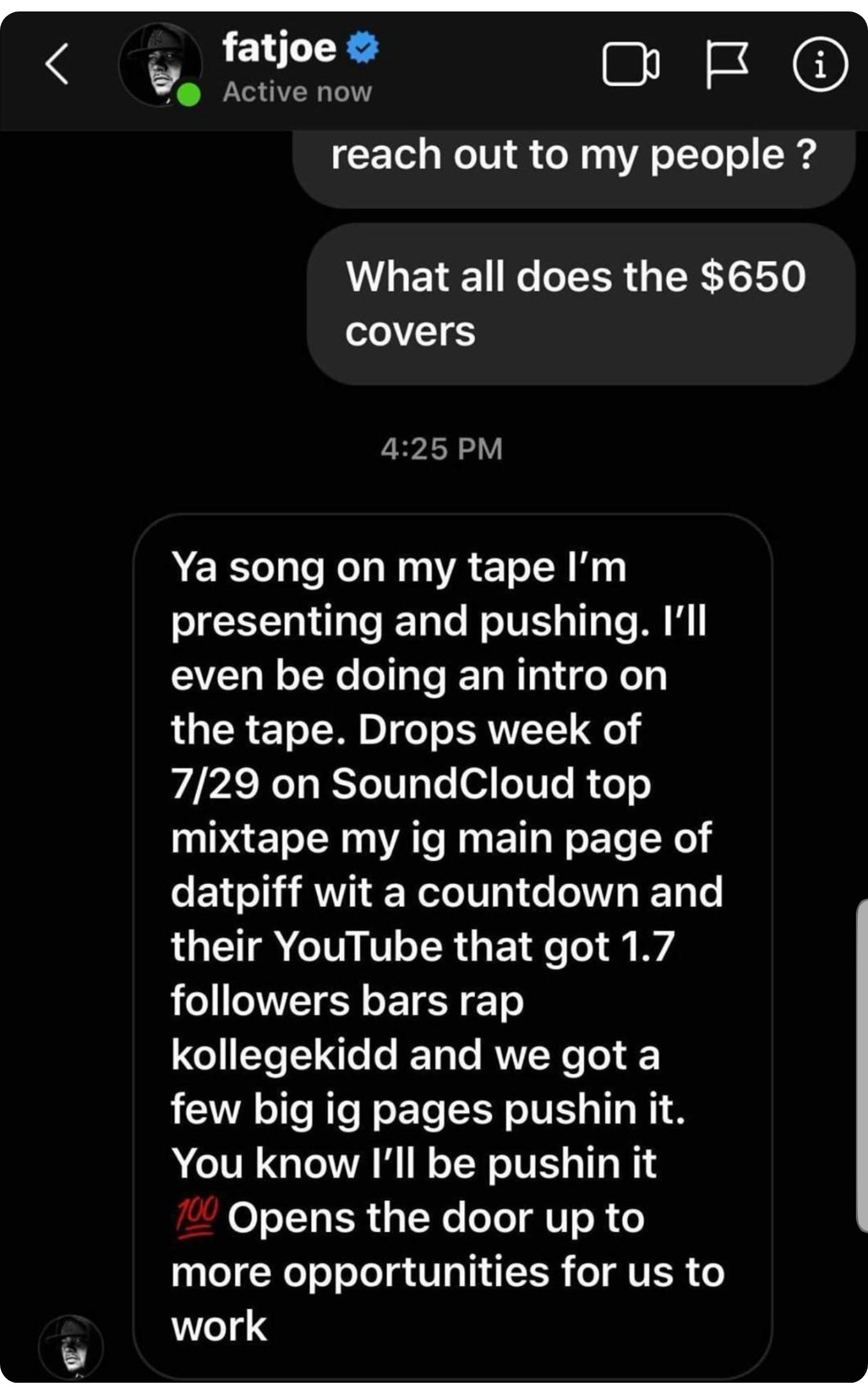Flag this conversation
Screen dimensions: 868x1399
pos(726,65)
